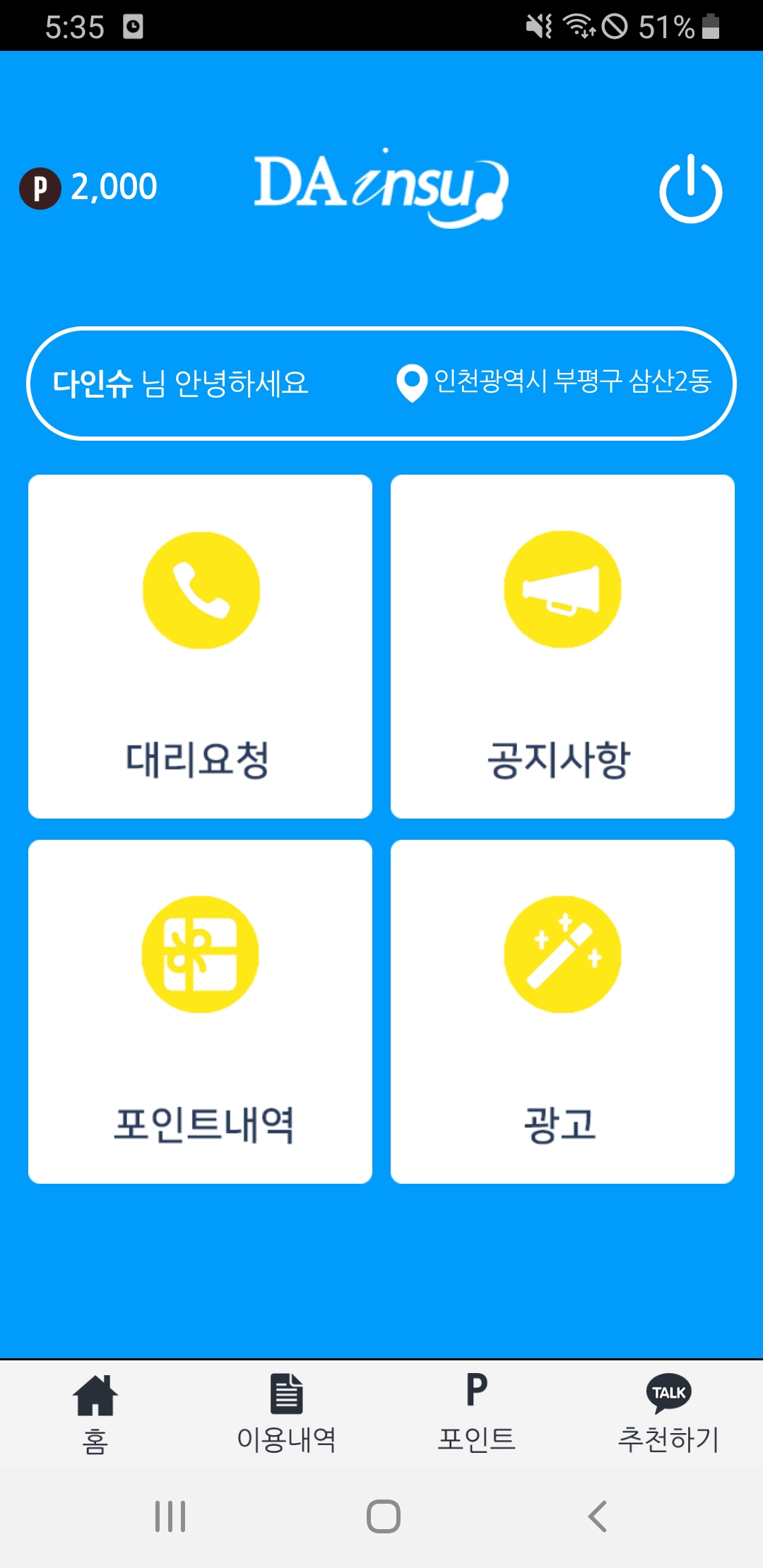The height and width of the screenshot is (1568, 763).
Task: Tap the system back button
Action: [597, 1516]
